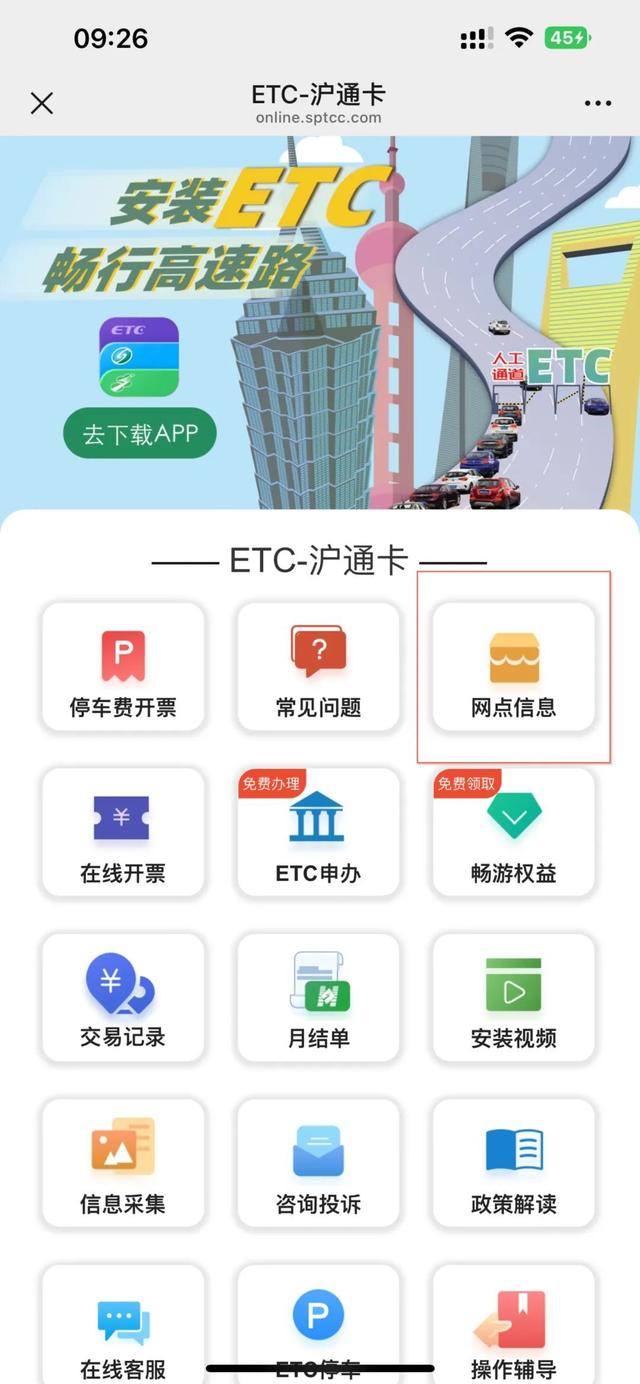Image resolution: width=640 pixels, height=1384 pixels.
Task: Tap the 去下载APP button
Action: (x=140, y=434)
